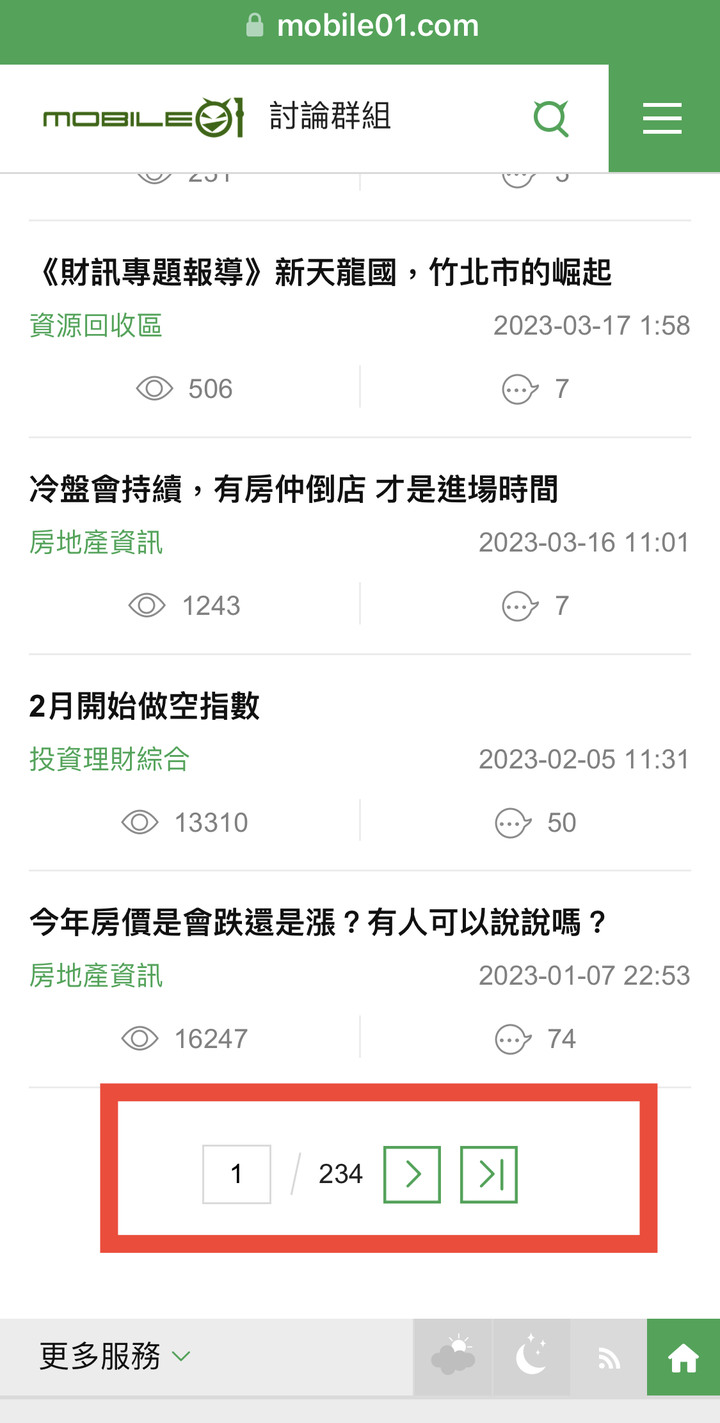Open the 冷盤會持續 thread

(x=293, y=489)
